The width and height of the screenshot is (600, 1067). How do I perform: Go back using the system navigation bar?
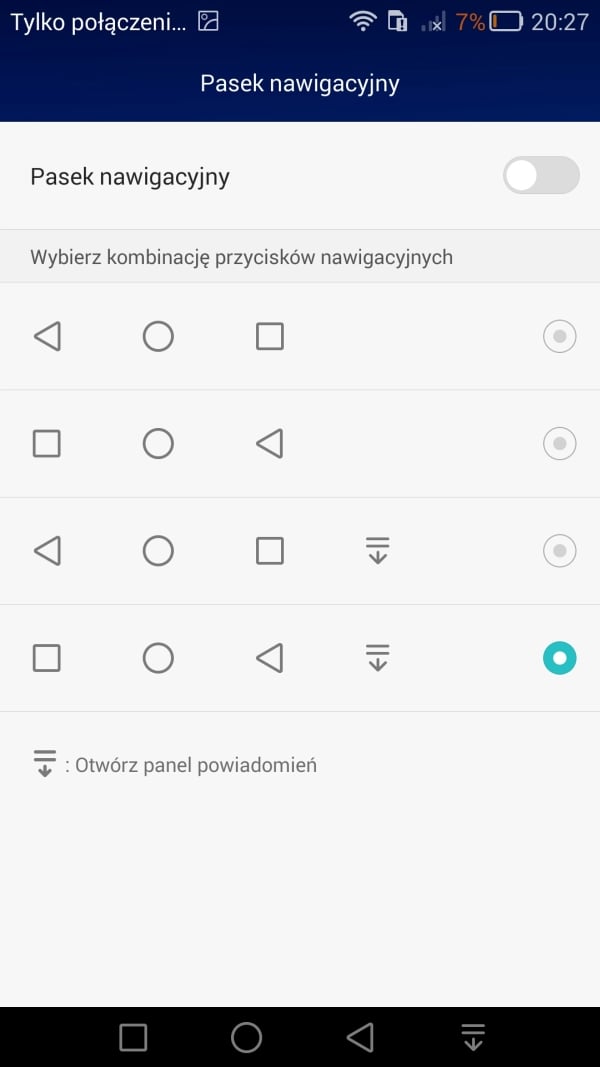pyautogui.click(x=360, y=1038)
